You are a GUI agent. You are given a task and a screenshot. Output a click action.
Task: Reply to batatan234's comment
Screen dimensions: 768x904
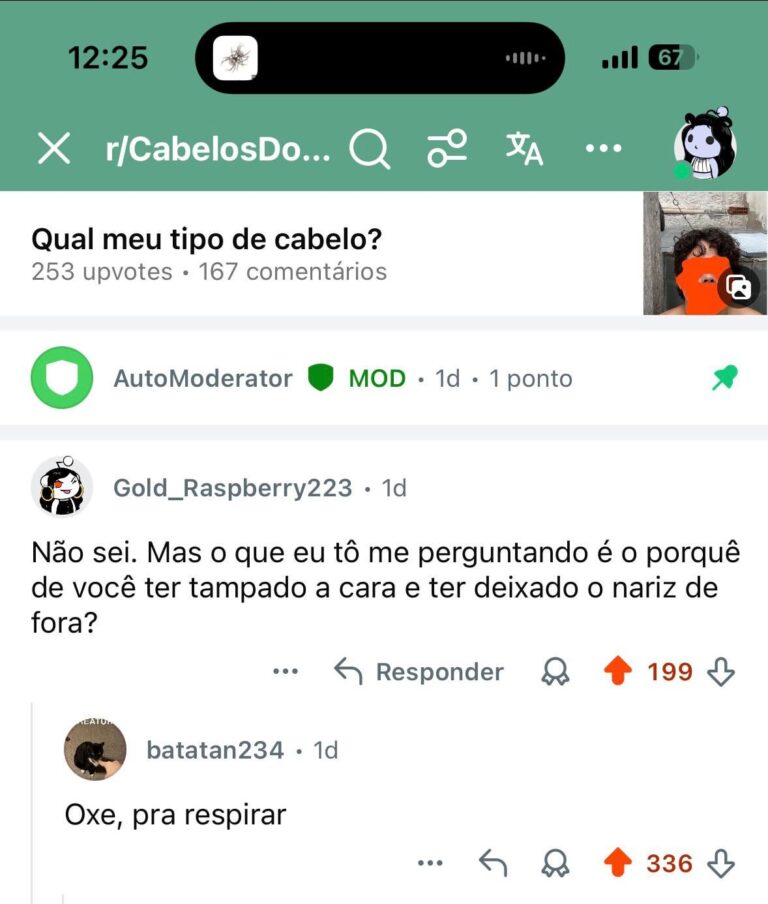point(492,863)
